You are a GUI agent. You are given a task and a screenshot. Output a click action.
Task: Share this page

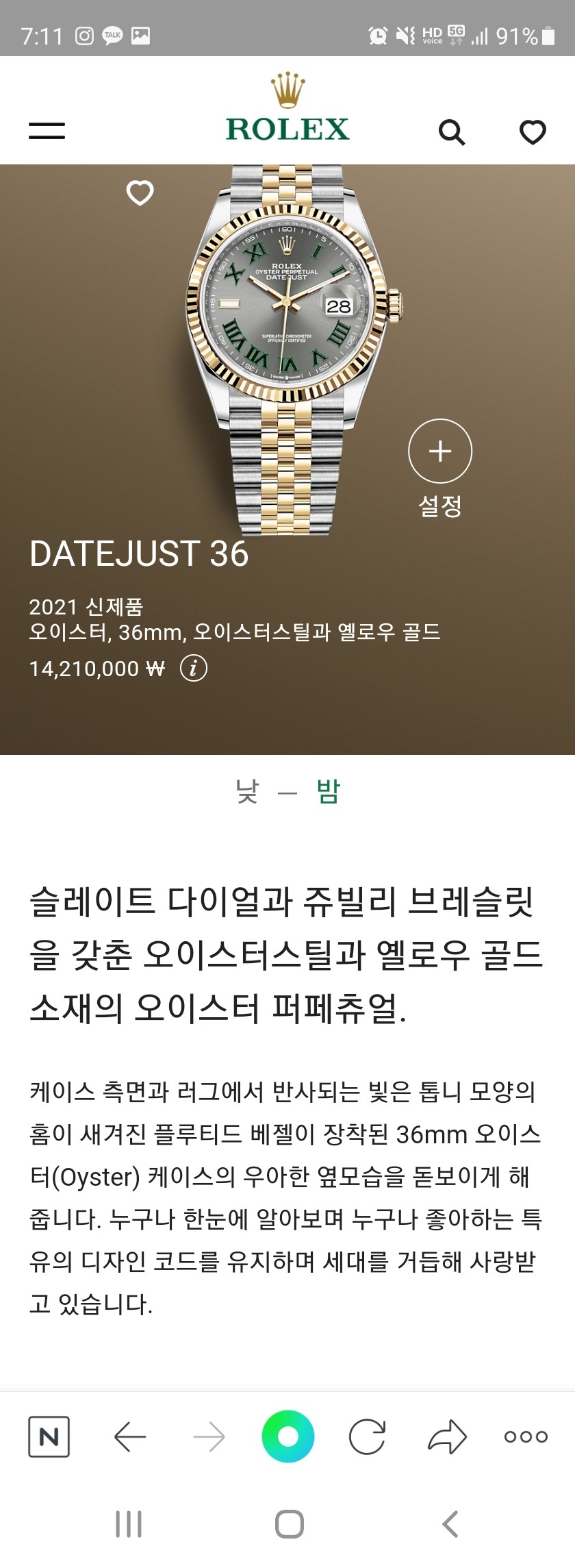click(447, 1436)
